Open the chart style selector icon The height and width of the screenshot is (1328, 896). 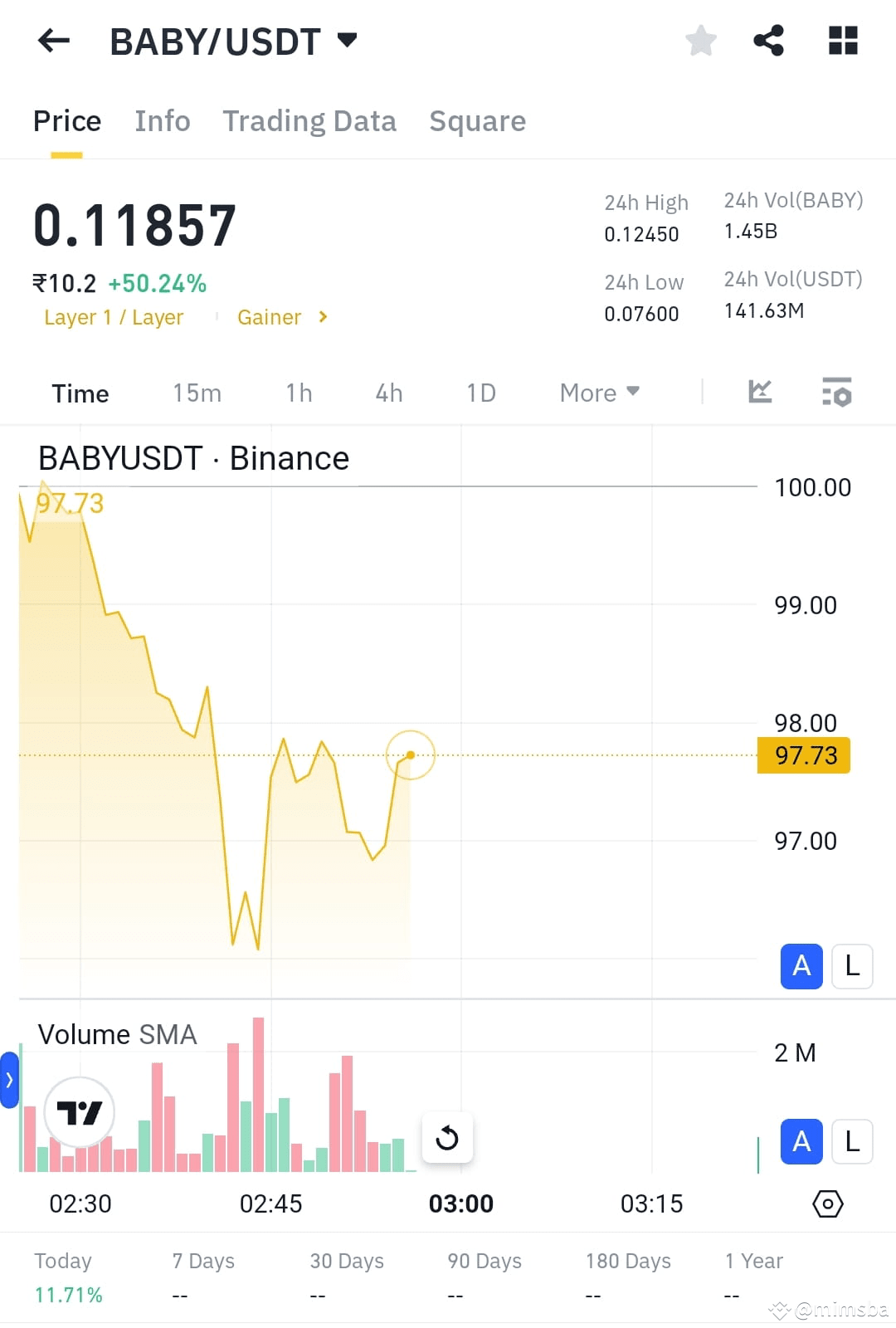pyautogui.click(x=759, y=393)
